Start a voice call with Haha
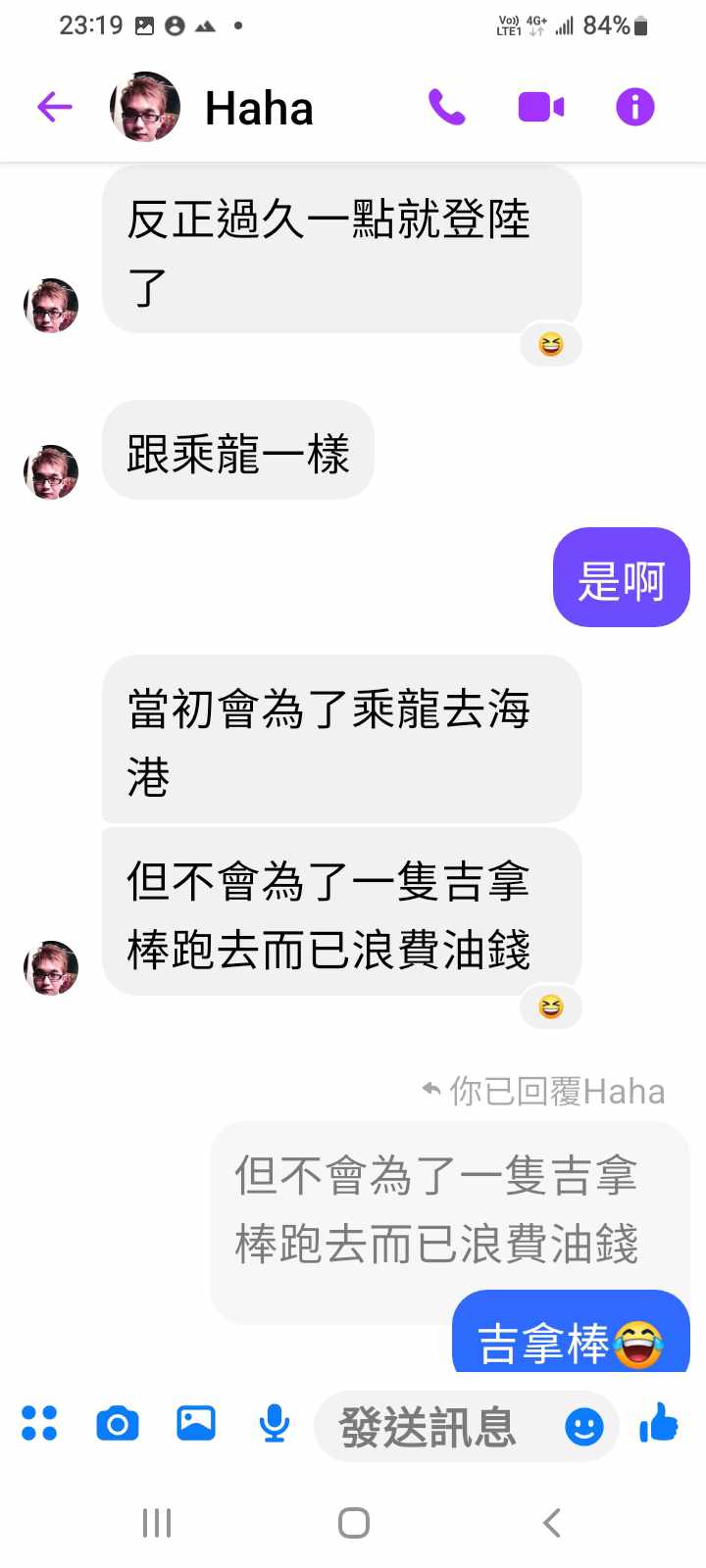This screenshot has height=1568, width=706. pyautogui.click(x=446, y=107)
